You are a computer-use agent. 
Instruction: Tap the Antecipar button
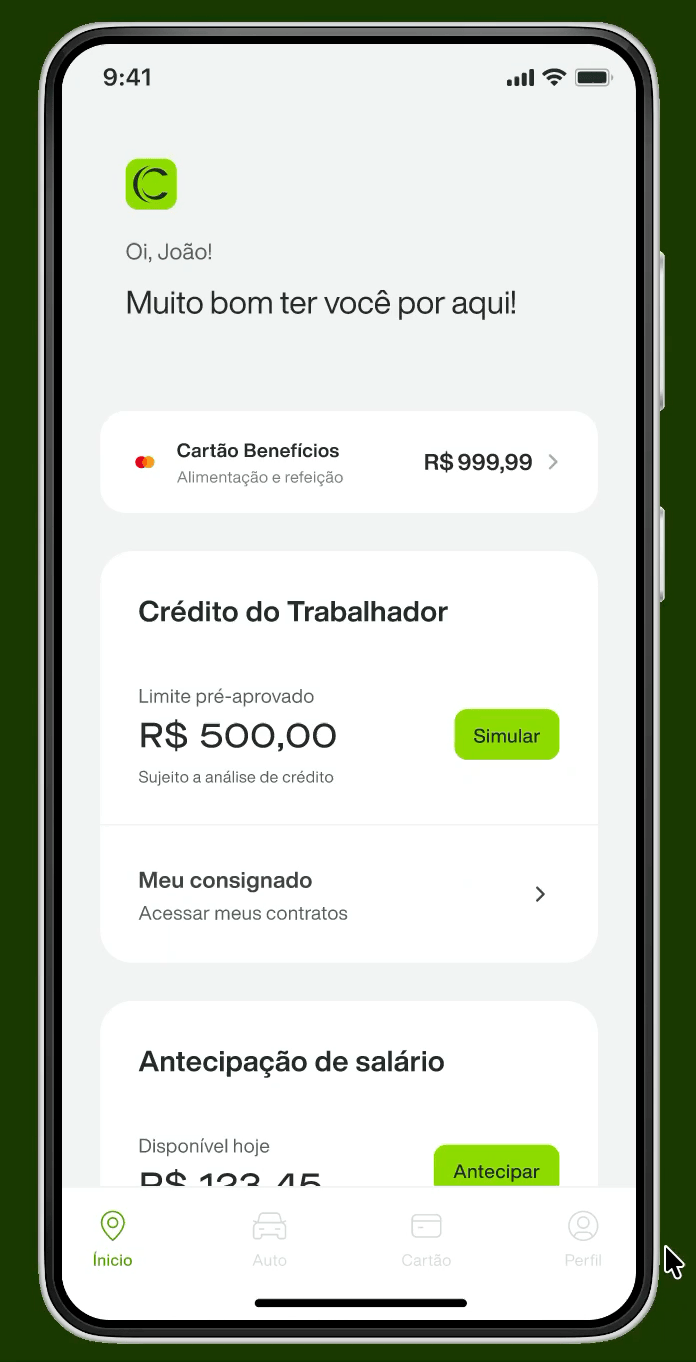[496, 1166]
